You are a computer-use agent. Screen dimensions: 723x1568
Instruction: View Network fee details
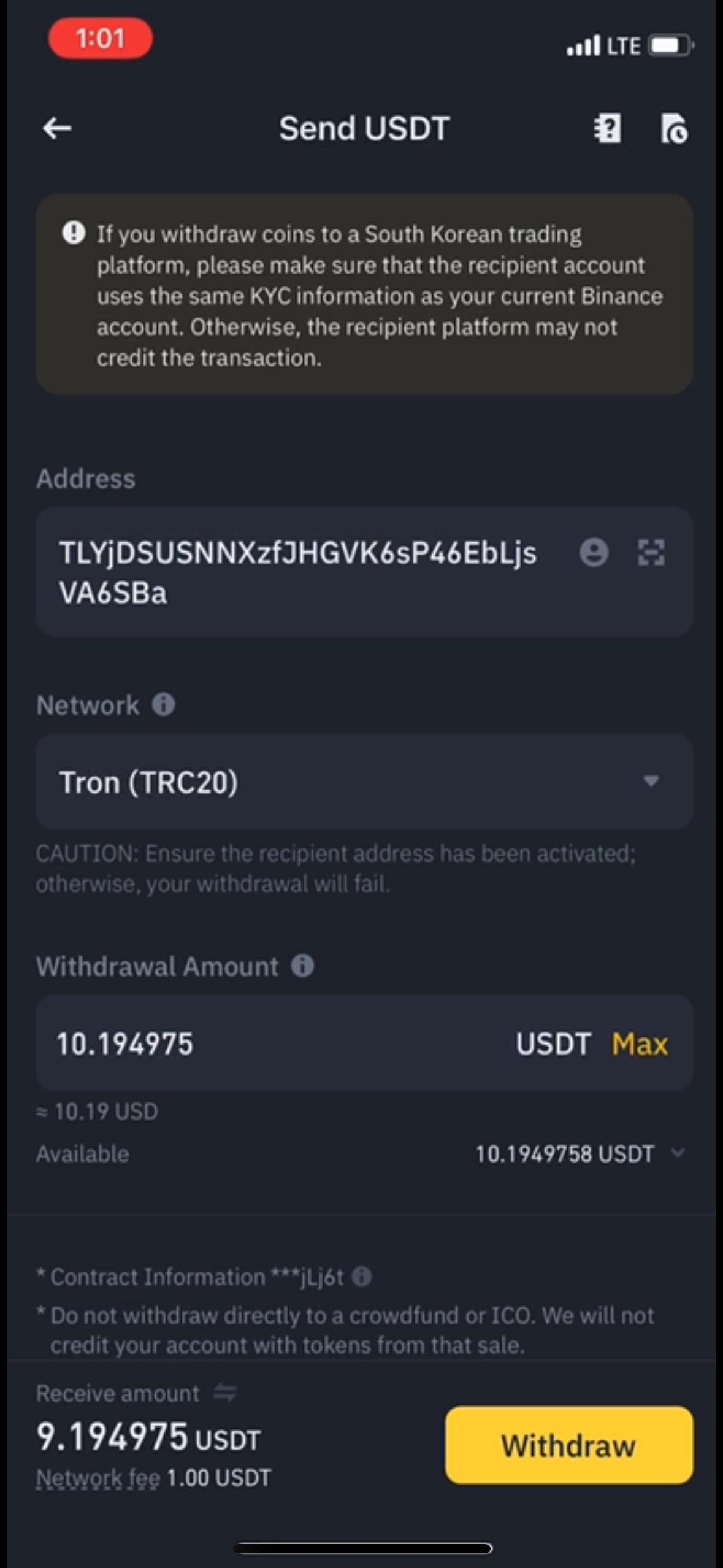point(98,1478)
